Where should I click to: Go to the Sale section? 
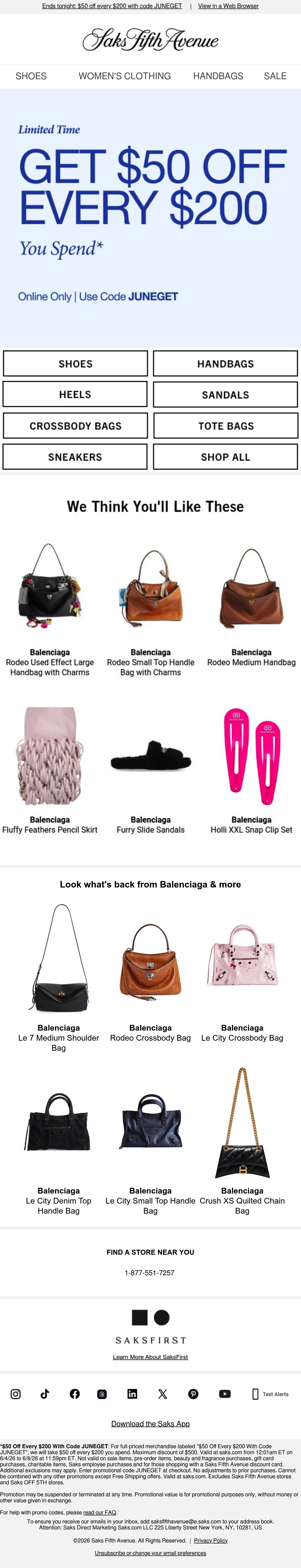[275, 76]
